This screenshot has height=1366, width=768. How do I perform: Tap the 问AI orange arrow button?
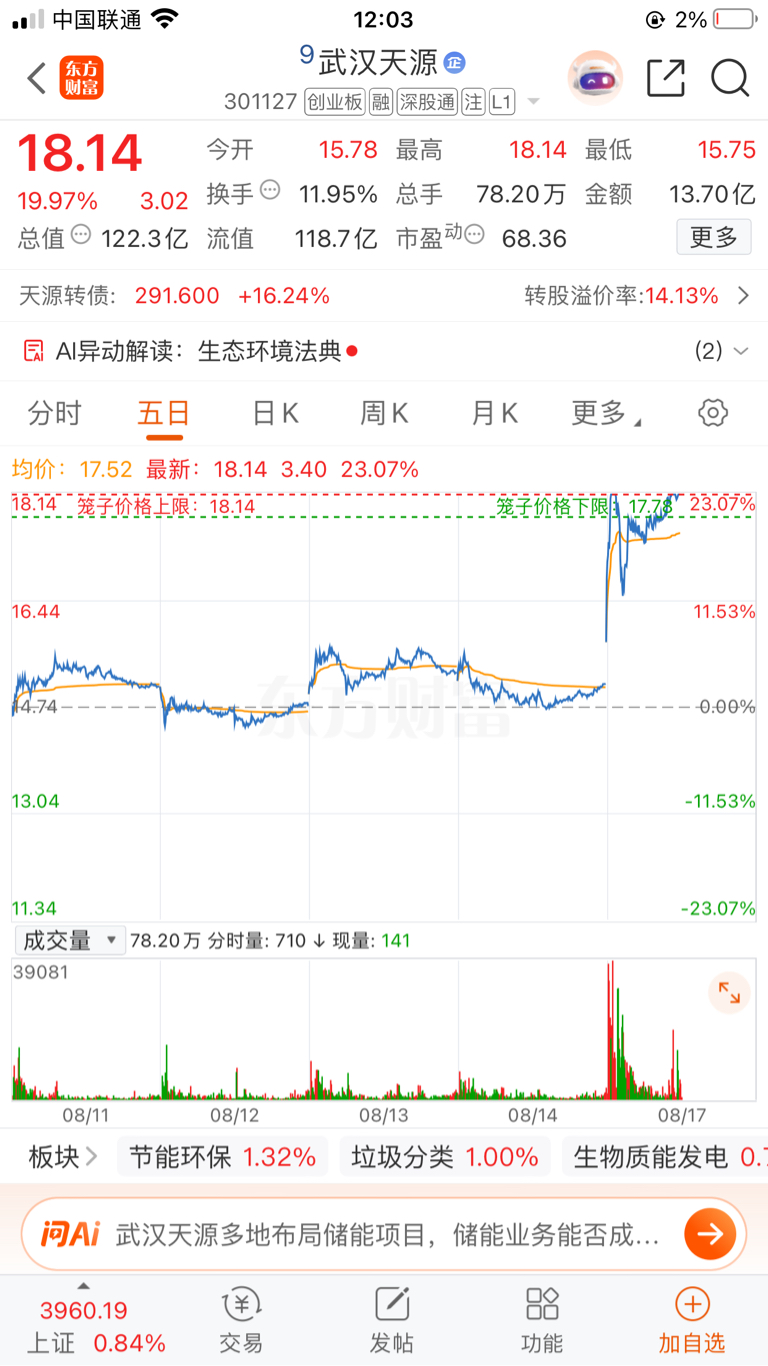pyautogui.click(x=710, y=1234)
